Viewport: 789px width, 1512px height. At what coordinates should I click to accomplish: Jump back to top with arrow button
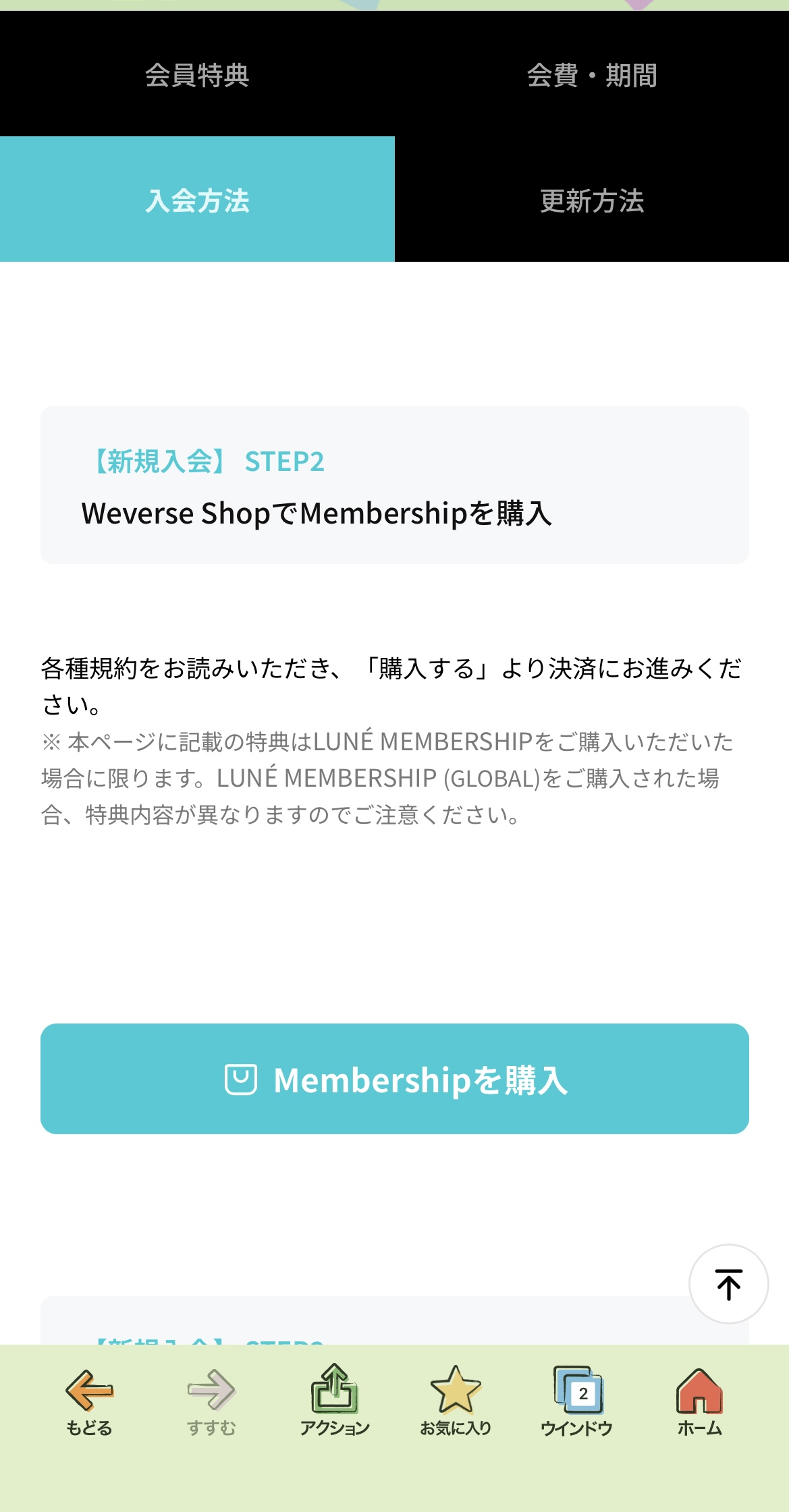[x=728, y=1283]
